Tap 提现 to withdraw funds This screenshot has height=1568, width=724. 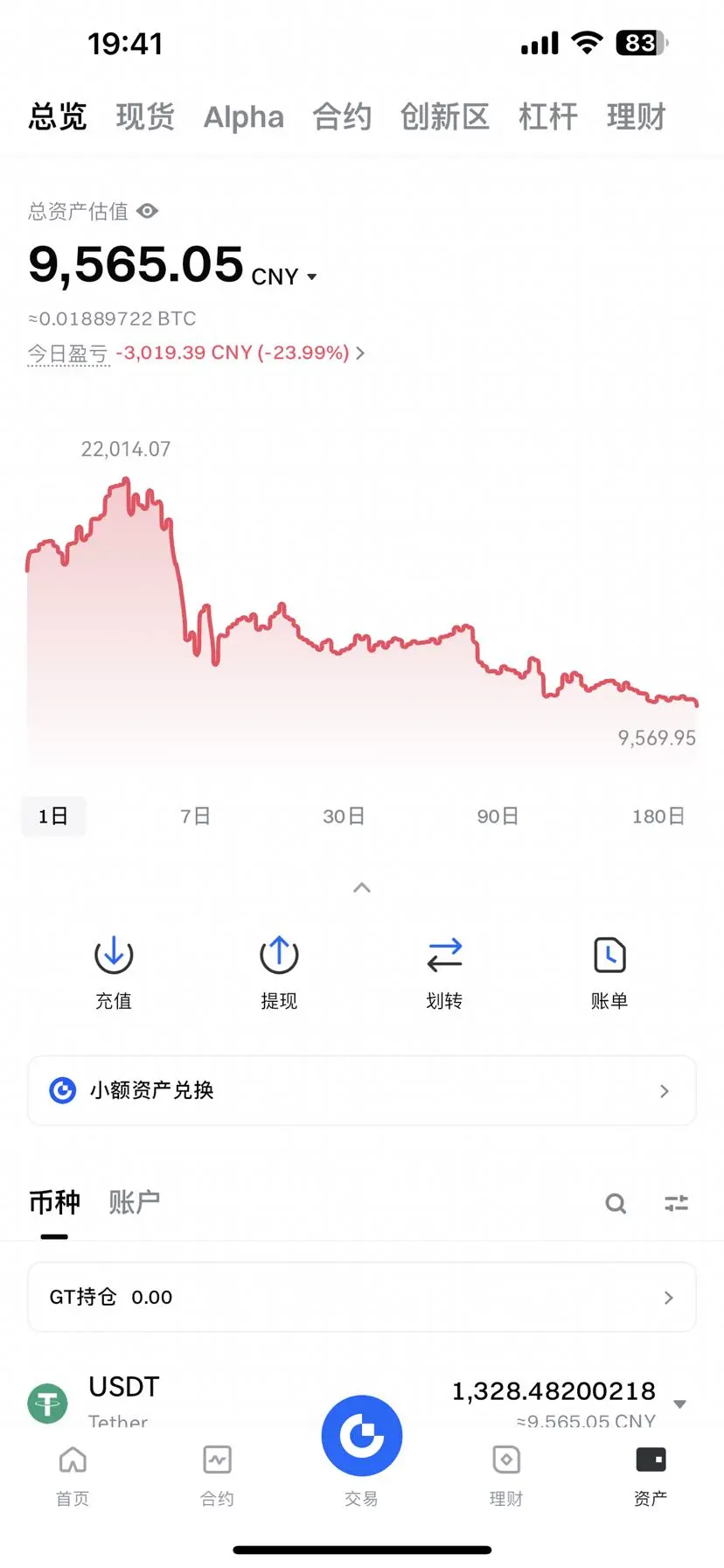coord(279,971)
